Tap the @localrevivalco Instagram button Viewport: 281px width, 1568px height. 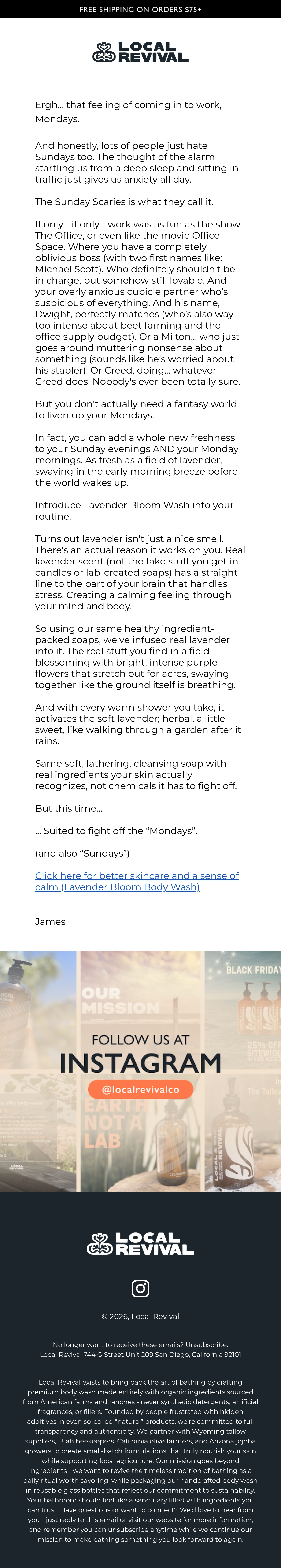(141, 1089)
